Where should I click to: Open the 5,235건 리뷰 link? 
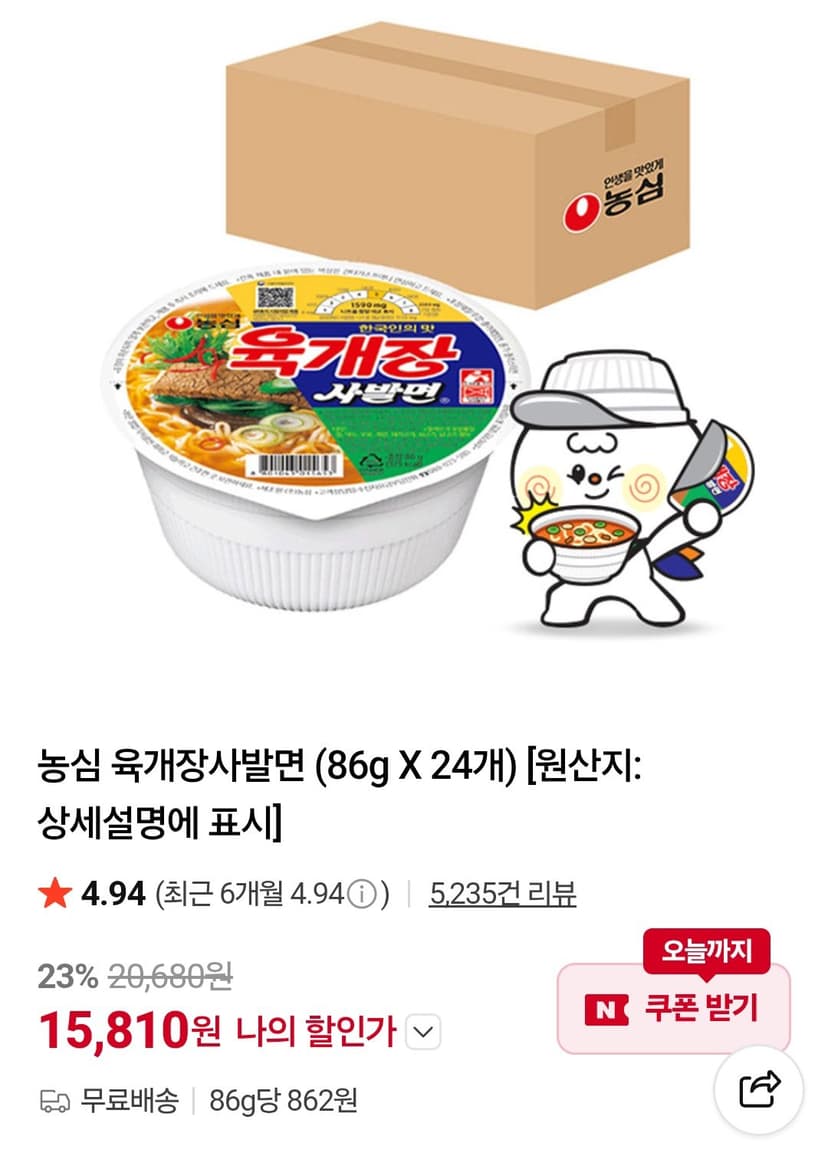coord(503,893)
